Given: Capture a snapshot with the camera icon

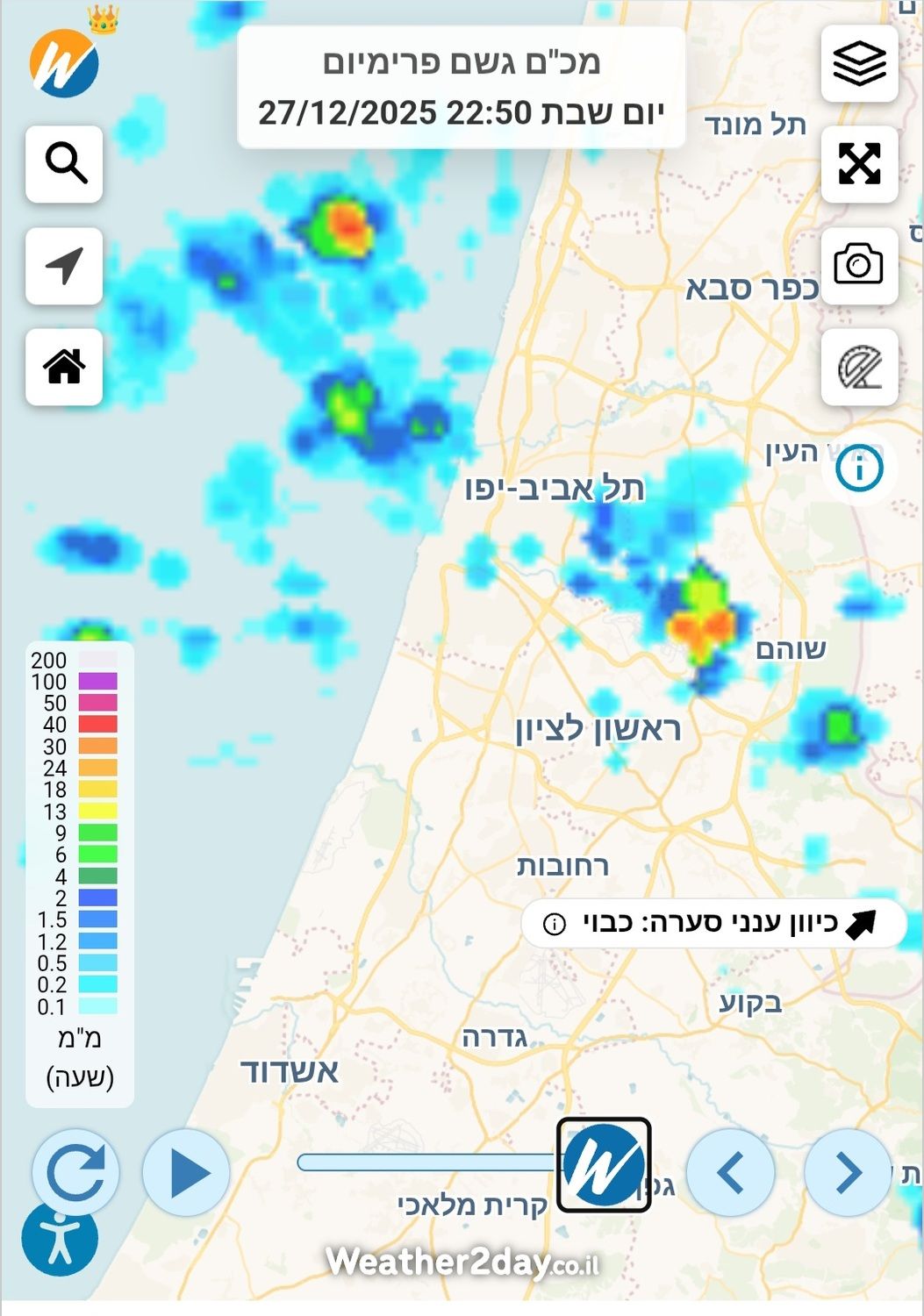Looking at the screenshot, I should [x=859, y=265].
